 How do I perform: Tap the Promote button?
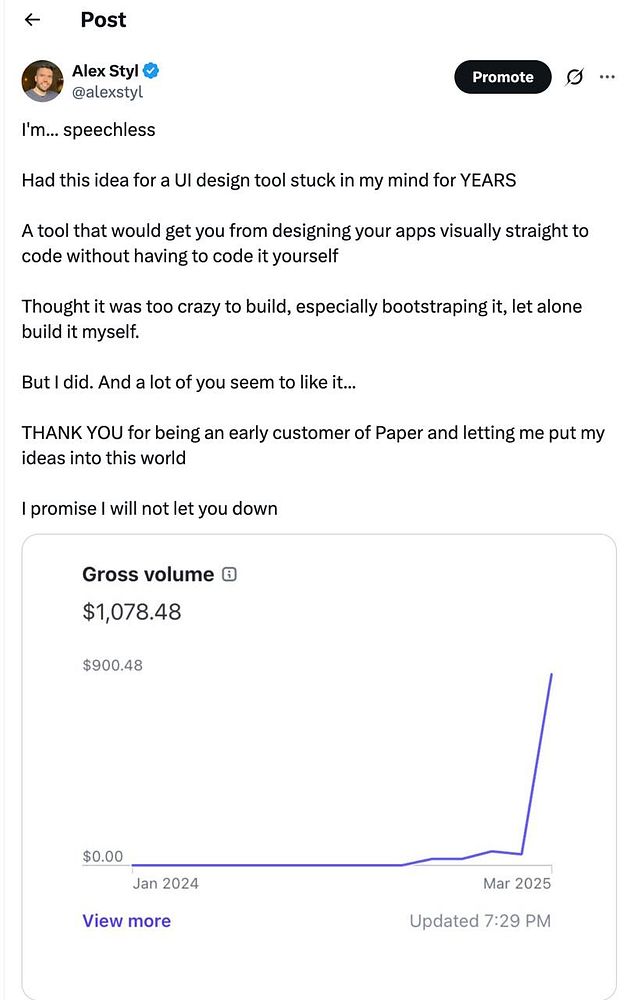503,77
